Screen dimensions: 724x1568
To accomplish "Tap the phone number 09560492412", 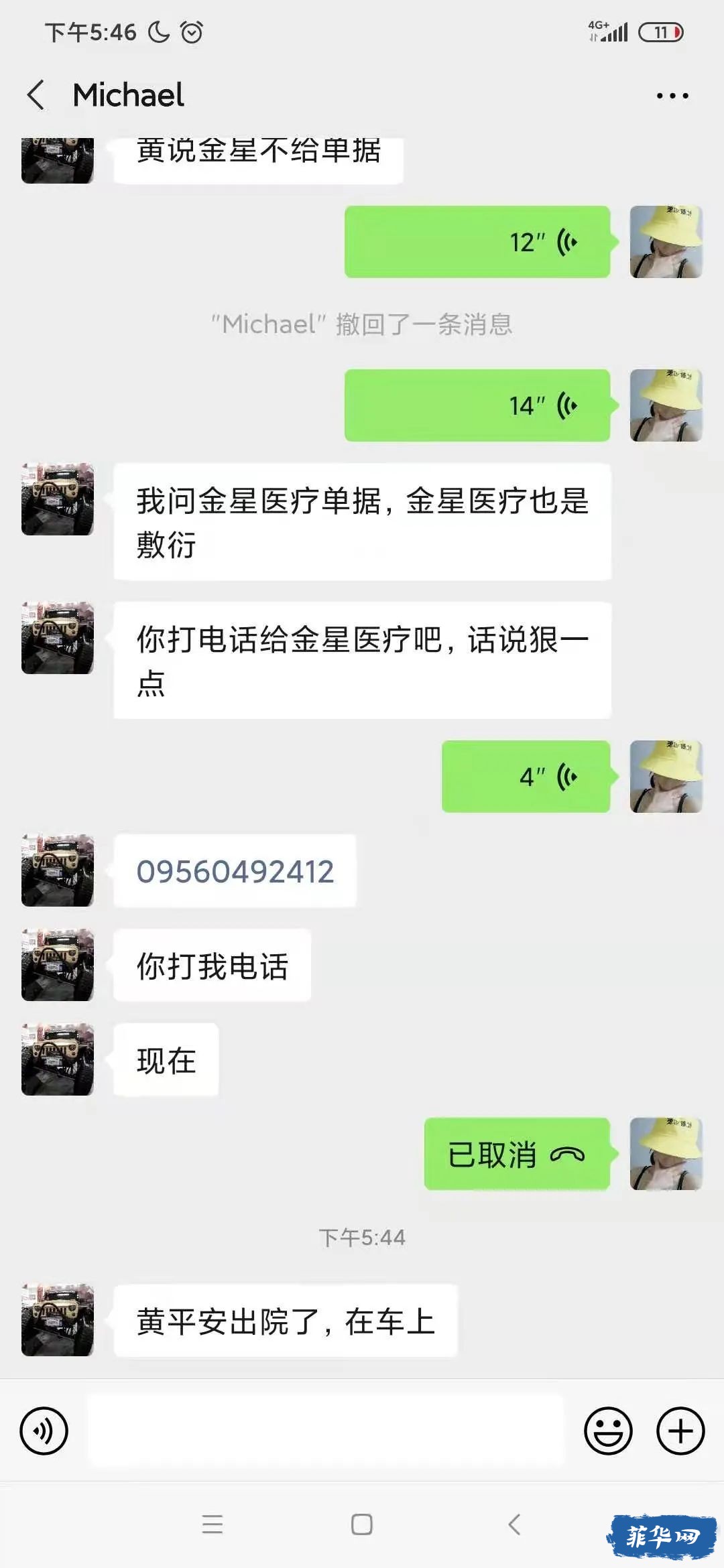I will [235, 871].
